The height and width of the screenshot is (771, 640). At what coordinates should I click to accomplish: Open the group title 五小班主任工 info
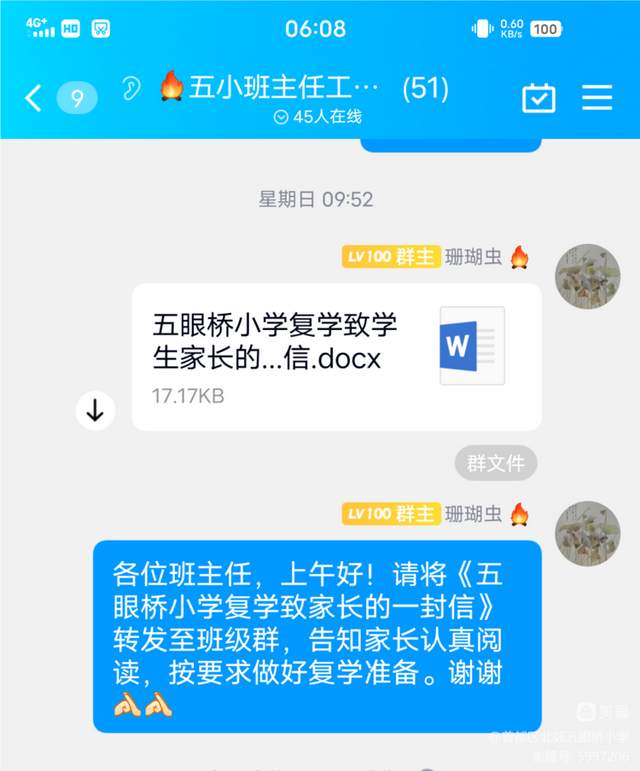tap(282, 89)
